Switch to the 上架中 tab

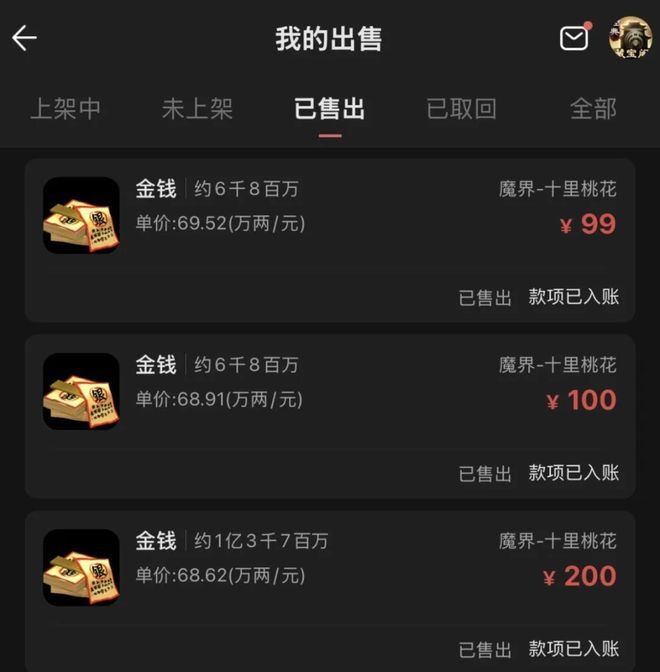(65, 109)
